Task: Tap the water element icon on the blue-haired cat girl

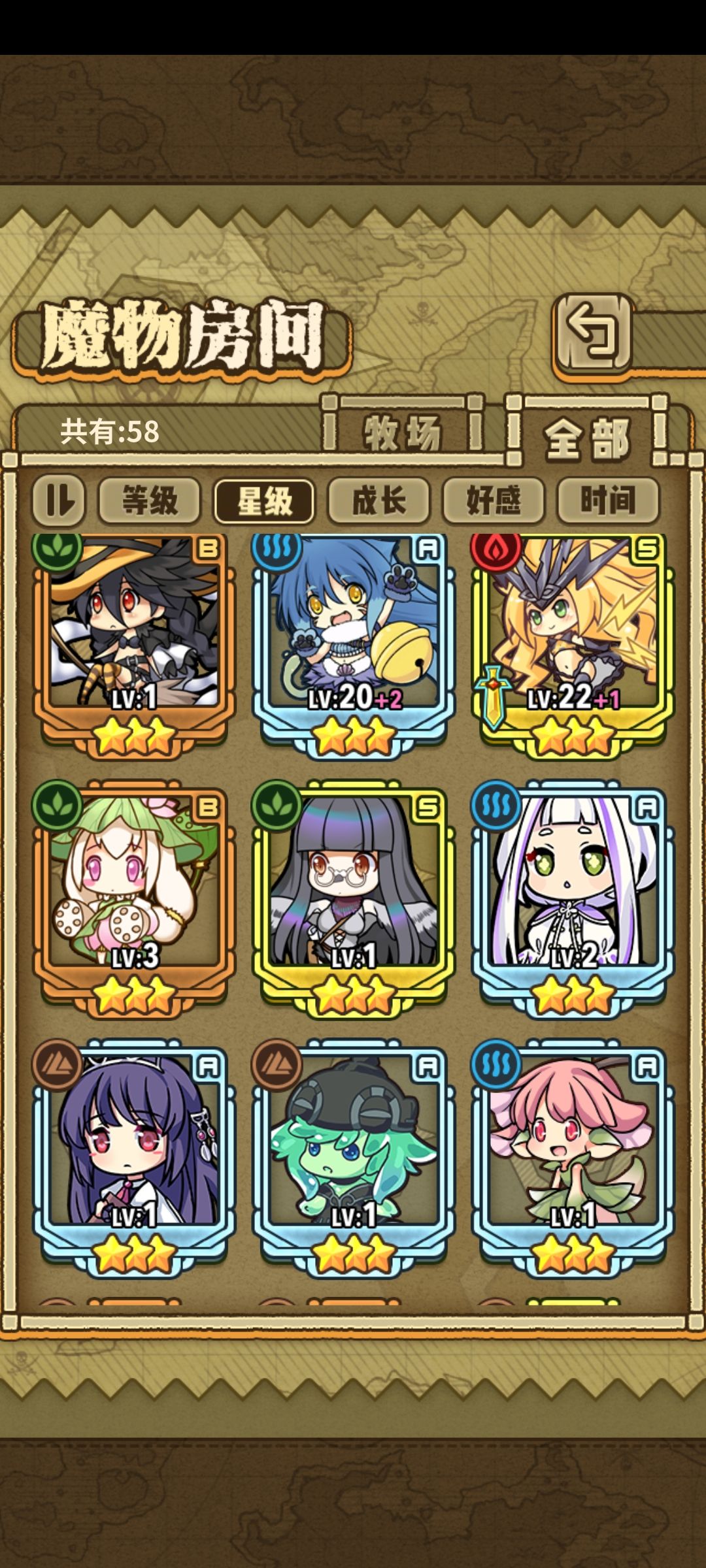Action: [x=277, y=553]
